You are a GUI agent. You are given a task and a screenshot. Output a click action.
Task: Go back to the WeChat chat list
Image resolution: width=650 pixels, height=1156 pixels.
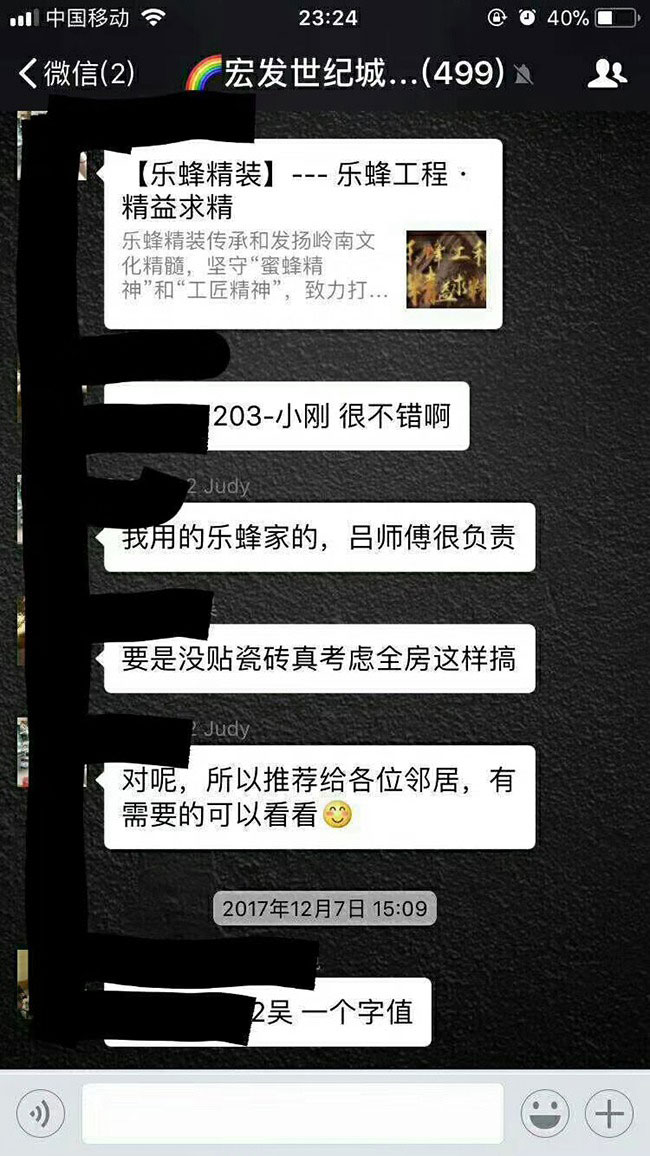[x=75, y=73]
